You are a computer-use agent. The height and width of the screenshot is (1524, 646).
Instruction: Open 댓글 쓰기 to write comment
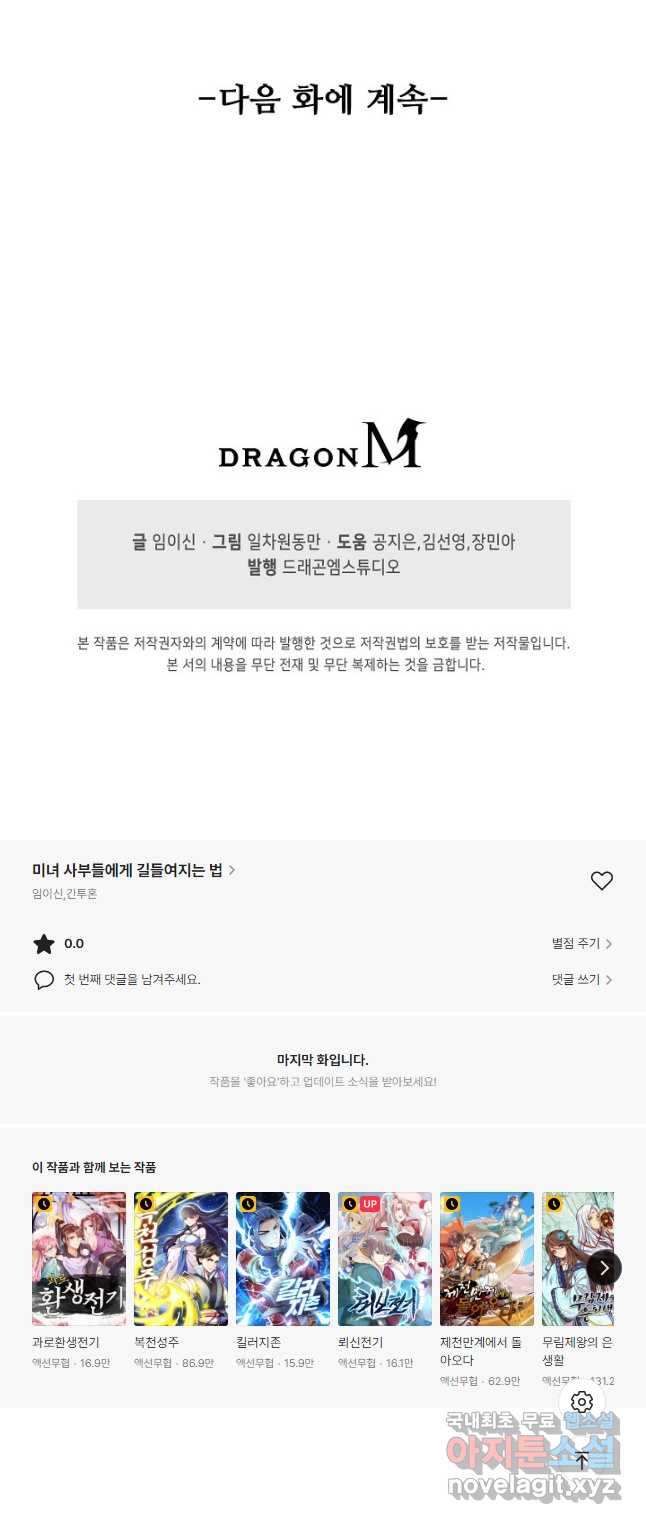click(x=581, y=979)
